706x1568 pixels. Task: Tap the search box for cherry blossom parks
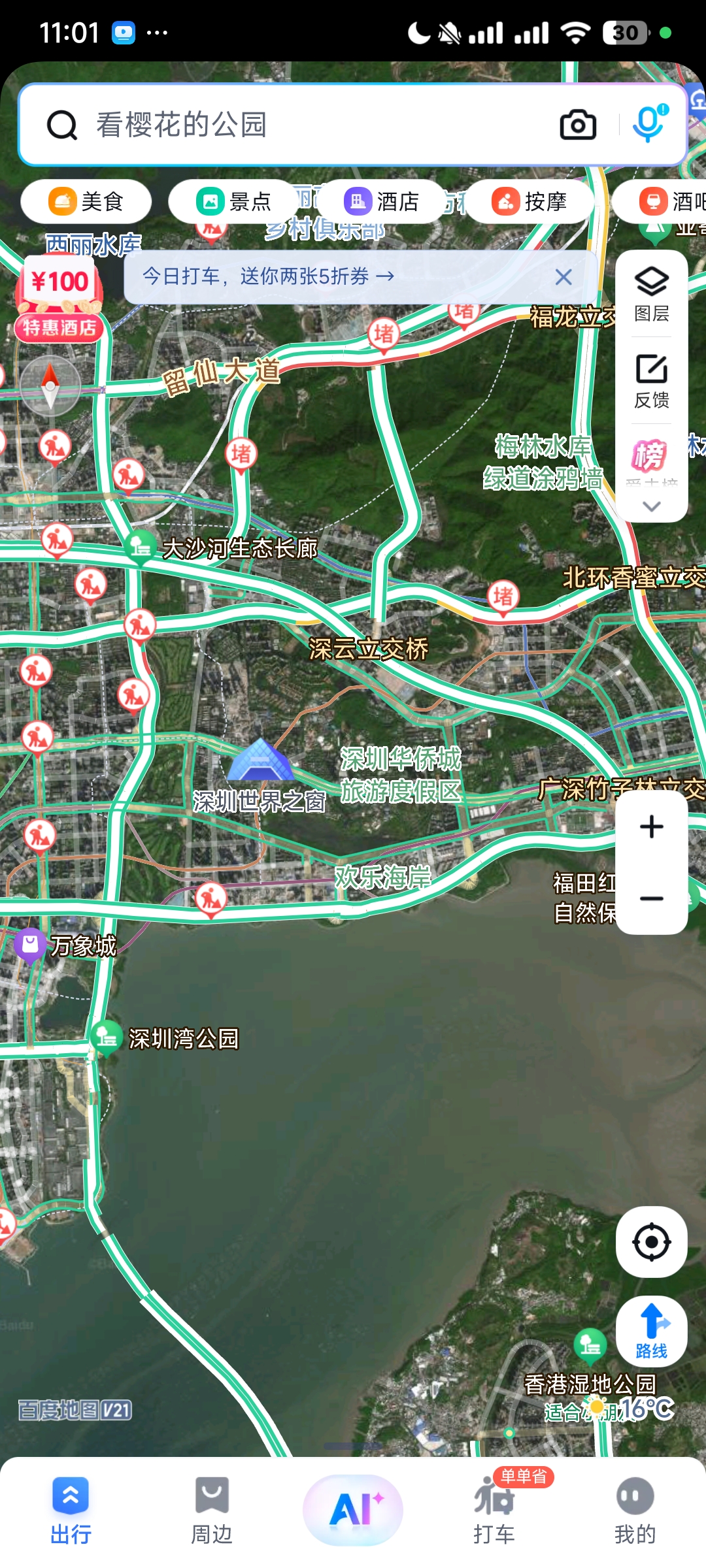point(294,124)
